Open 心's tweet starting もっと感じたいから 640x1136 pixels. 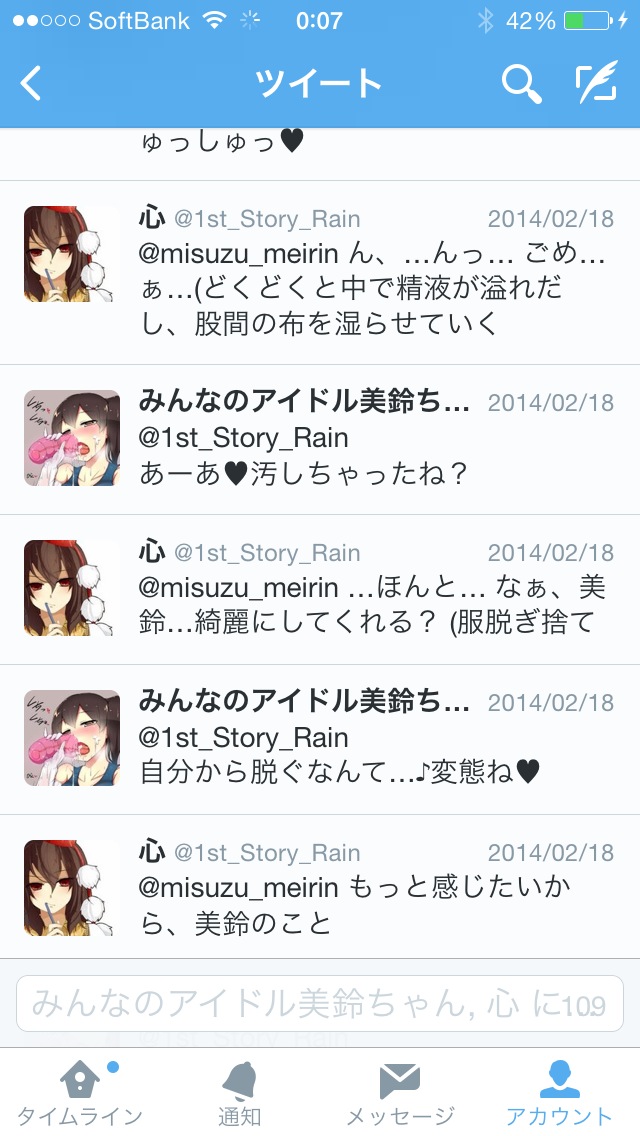click(320, 887)
